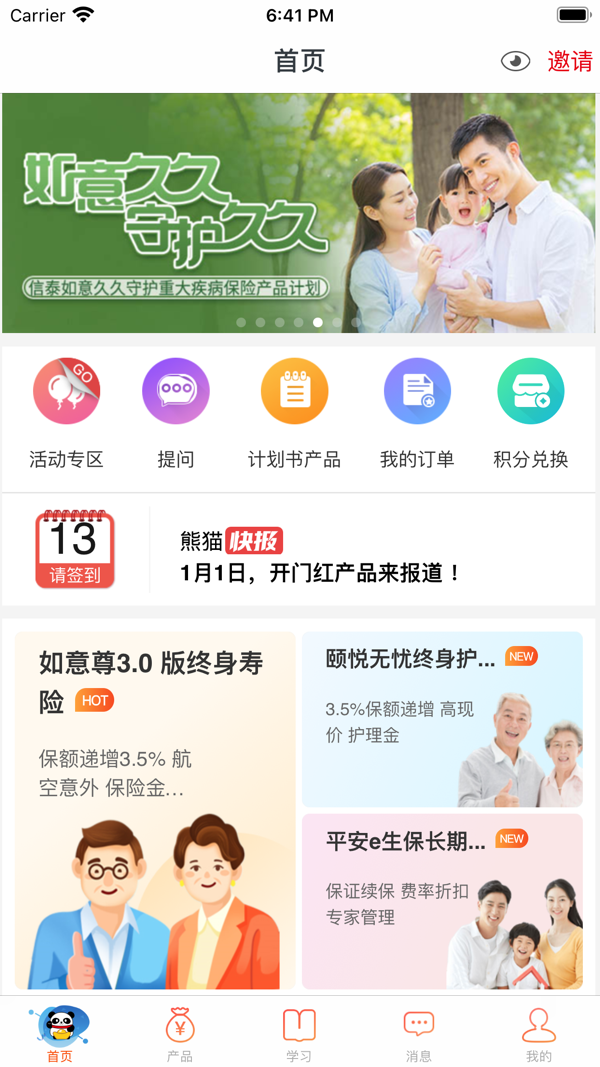Open the 颐悦无忧终身护 product card

click(x=442, y=719)
